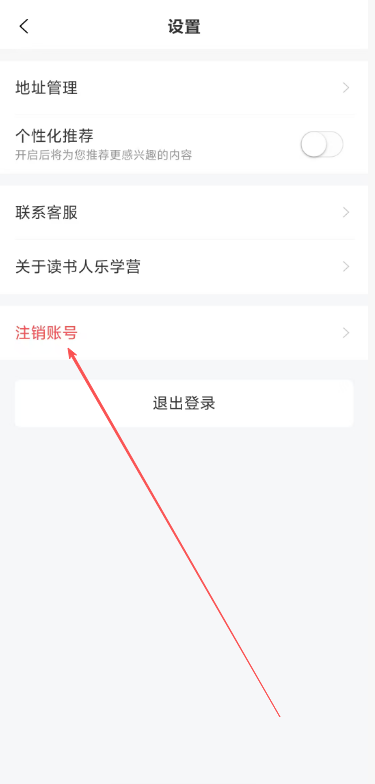Select 注销账号 option

tap(184, 333)
